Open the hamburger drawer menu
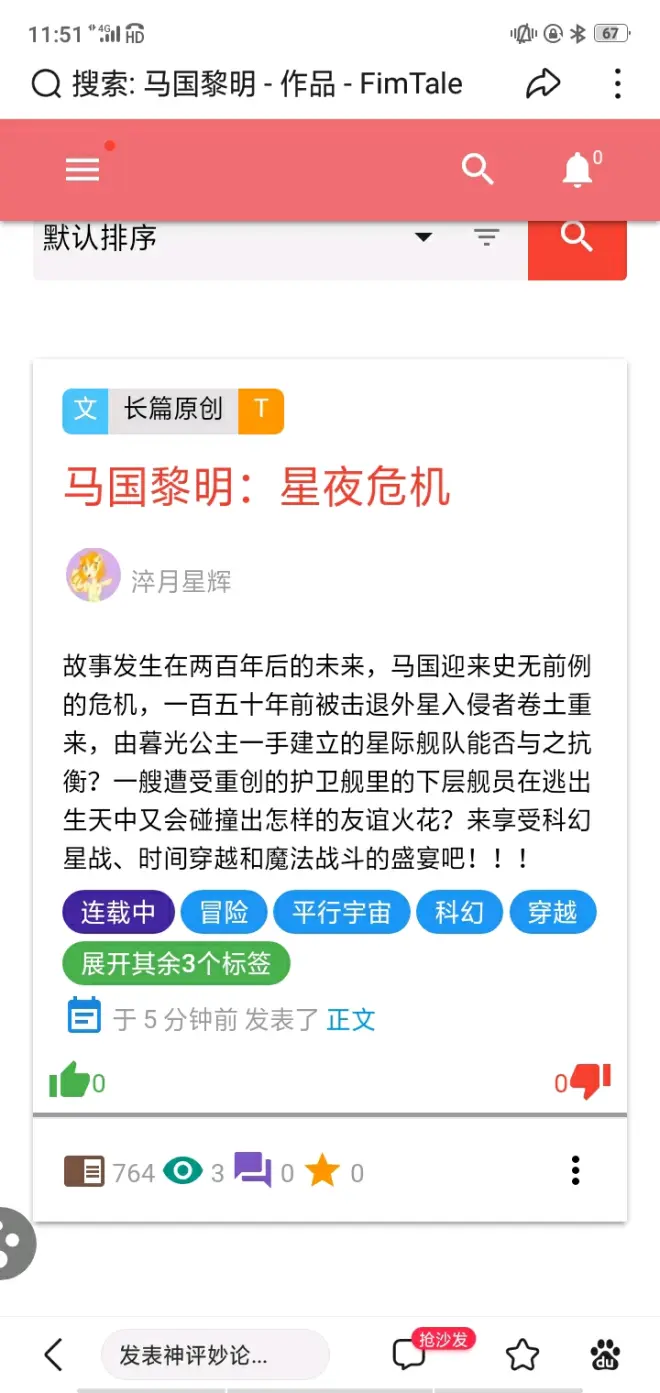The image size is (660, 1393). (x=82, y=170)
